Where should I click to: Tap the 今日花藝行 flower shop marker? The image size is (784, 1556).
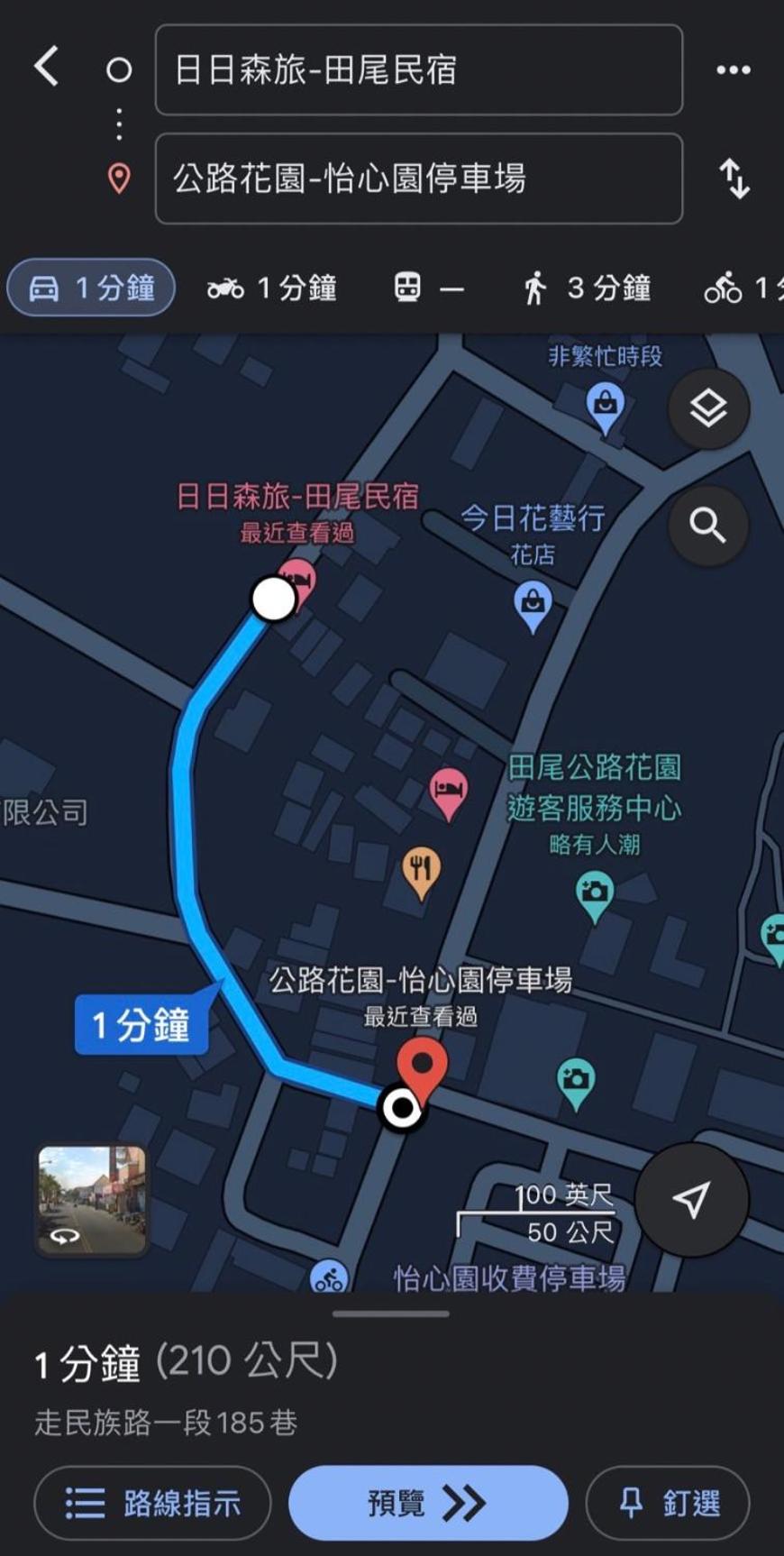pos(533,605)
